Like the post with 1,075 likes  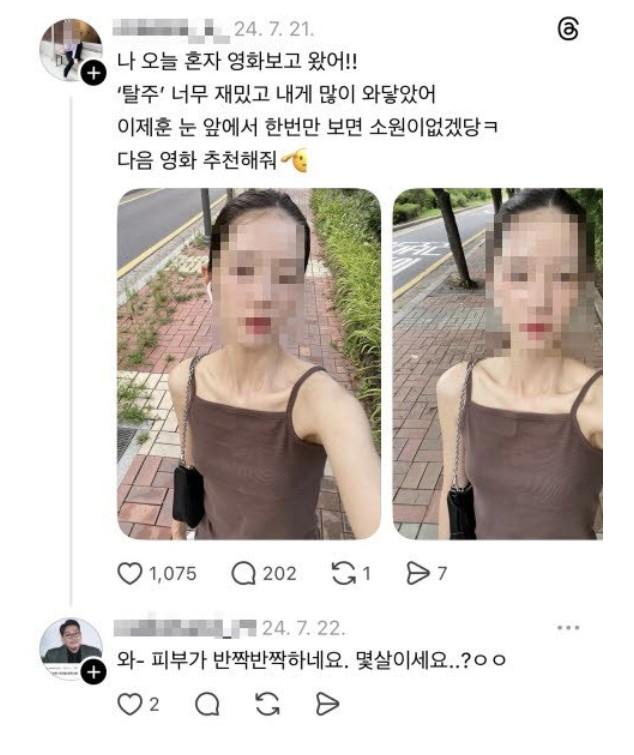click(x=130, y=573)
